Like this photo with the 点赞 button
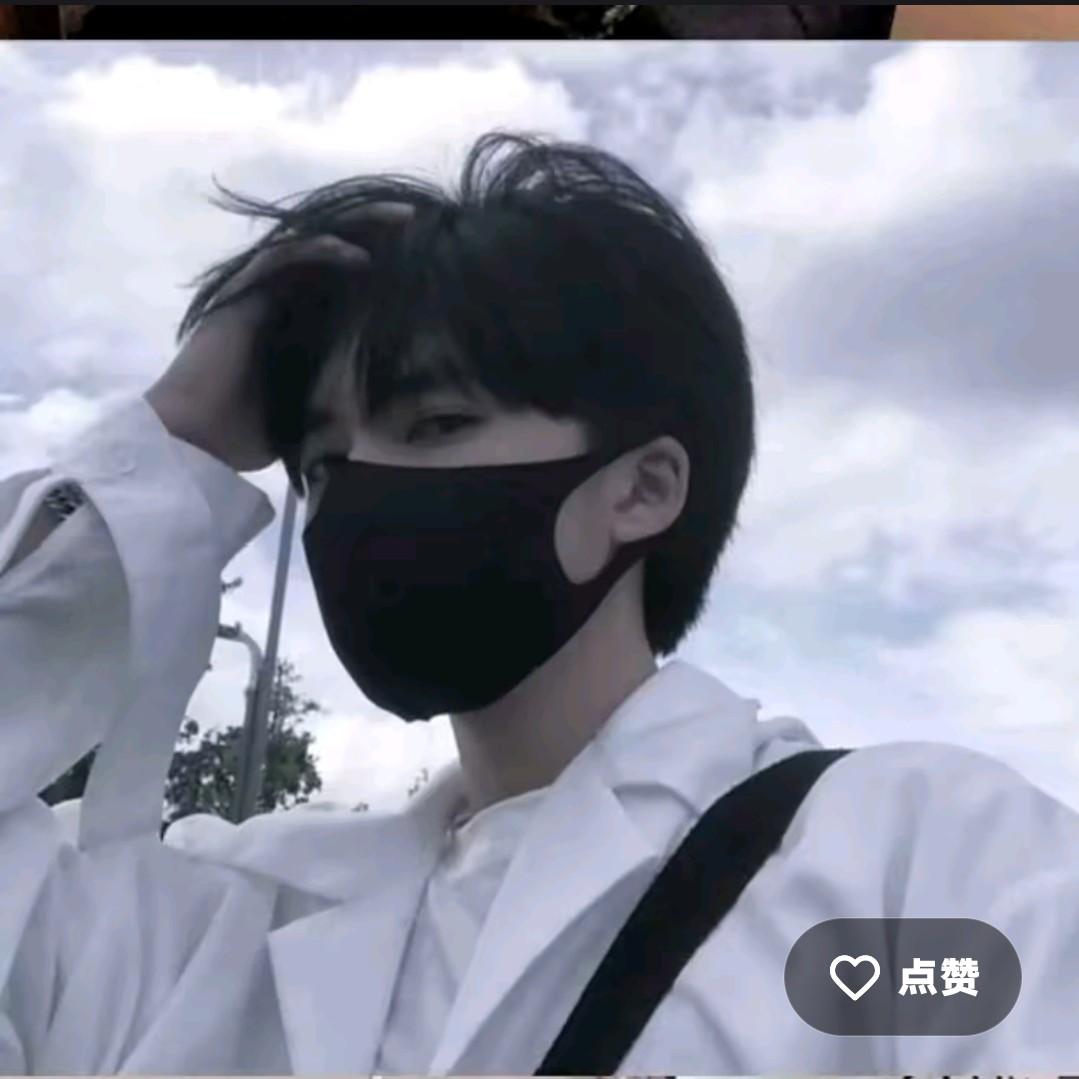 [x=903, y=977]
